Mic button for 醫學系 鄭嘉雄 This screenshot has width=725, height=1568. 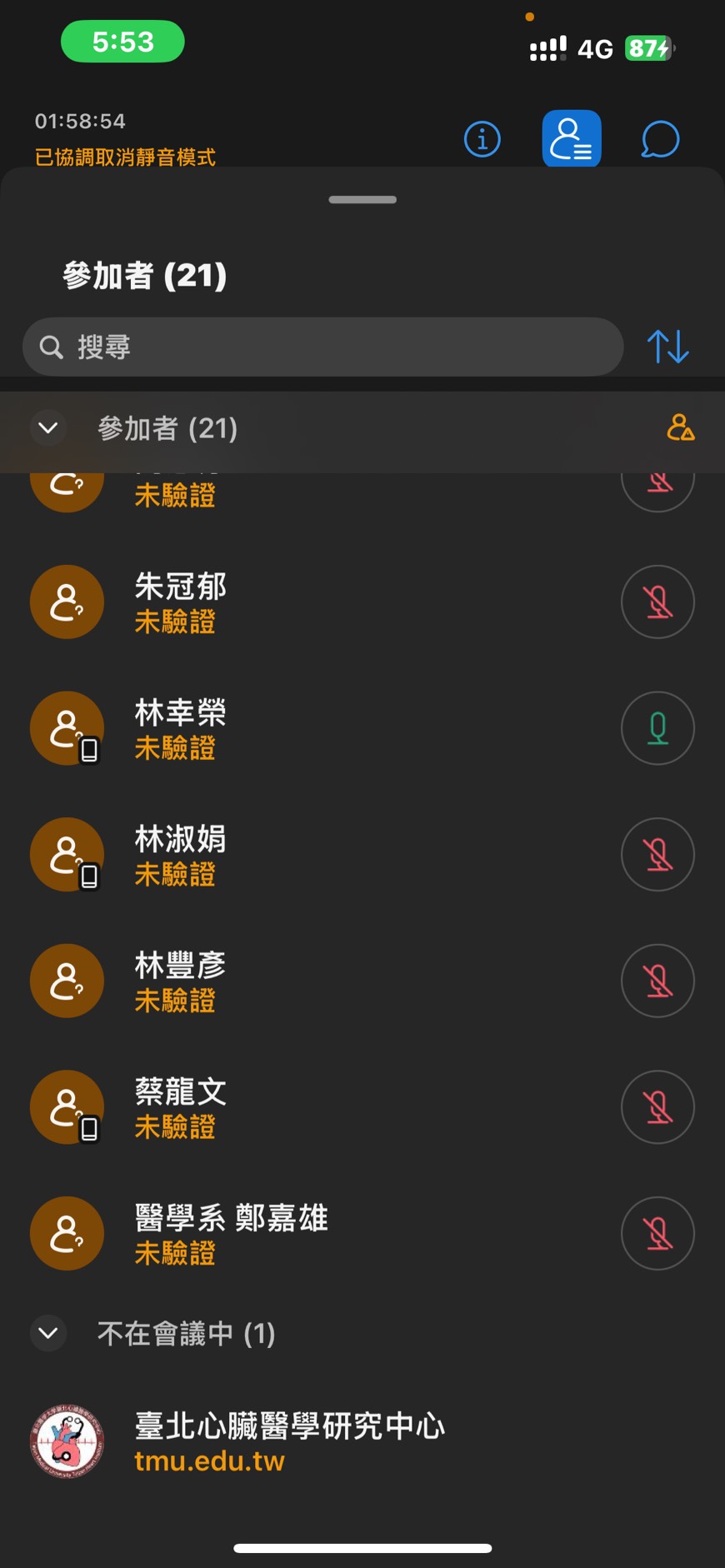(x=657, y=1234)
